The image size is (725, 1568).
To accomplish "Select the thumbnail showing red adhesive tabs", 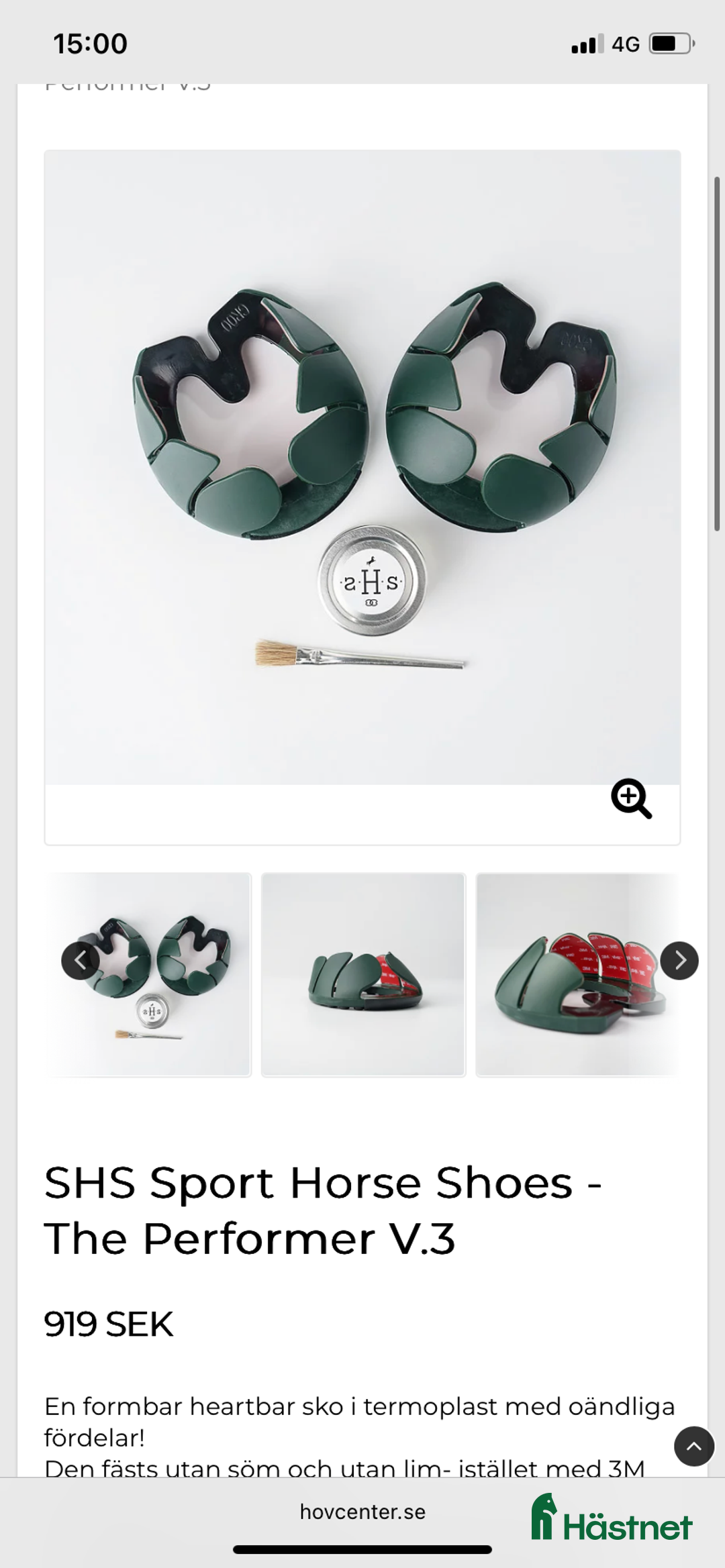I will pyautogui.click(x=571, y=975).
